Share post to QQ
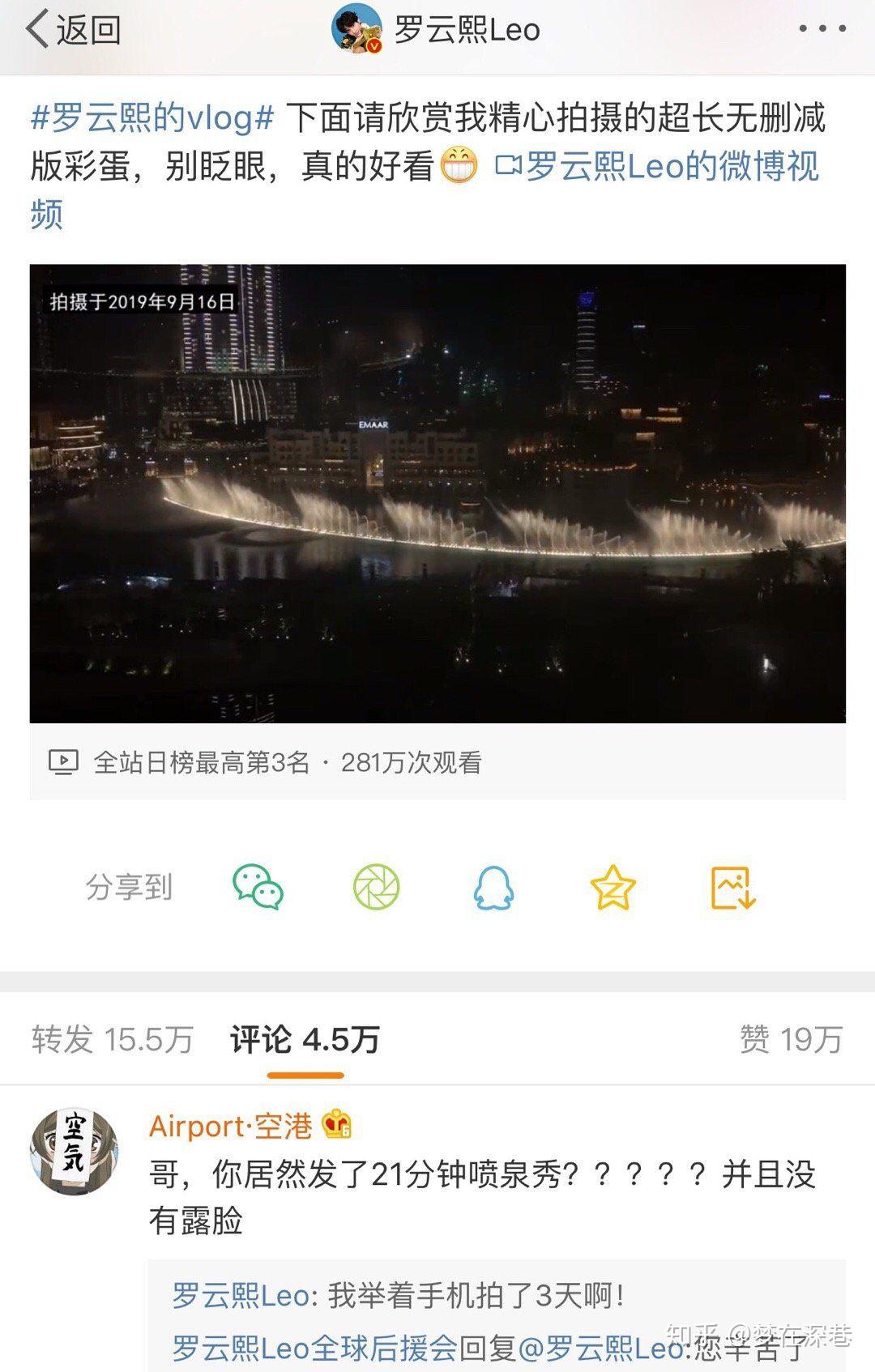 493,887
